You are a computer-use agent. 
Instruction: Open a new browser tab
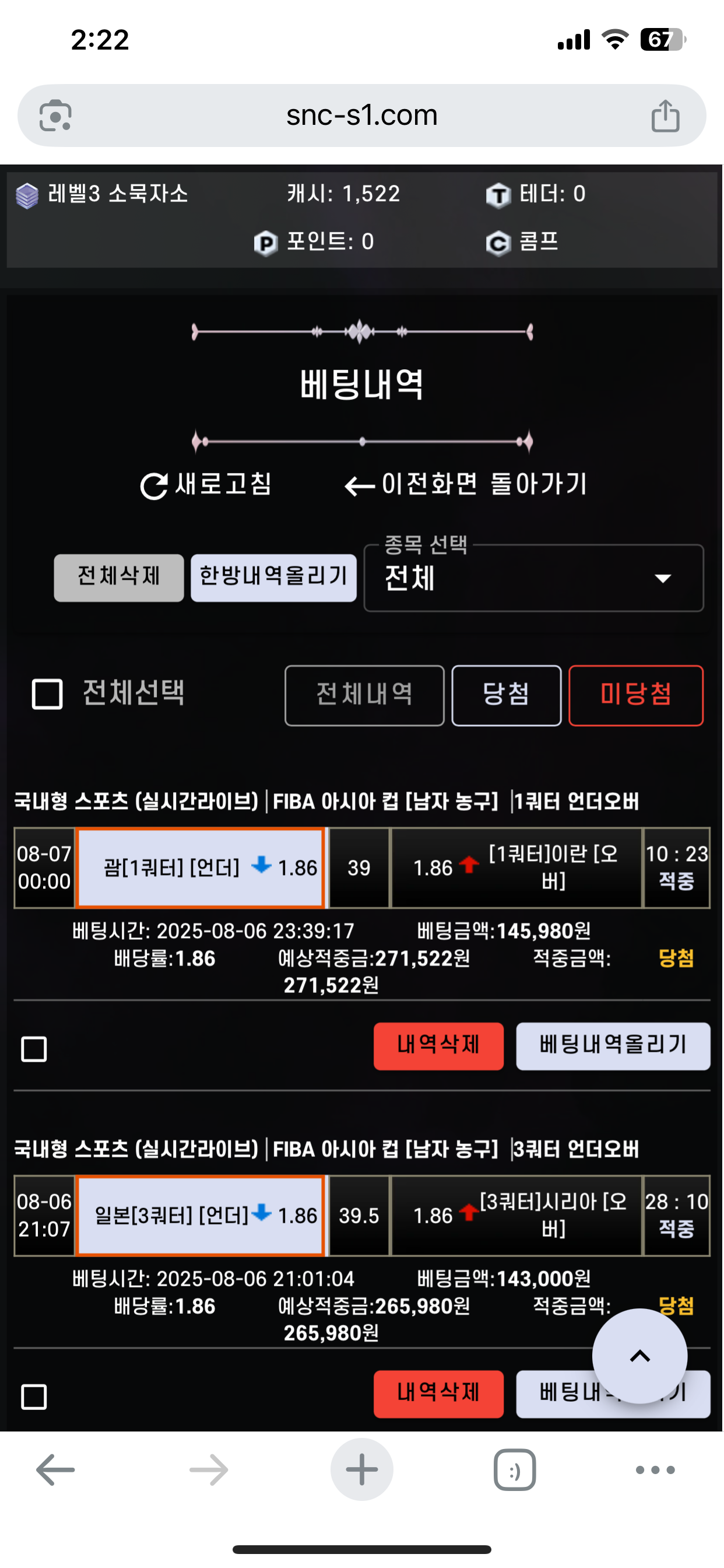361,1469
